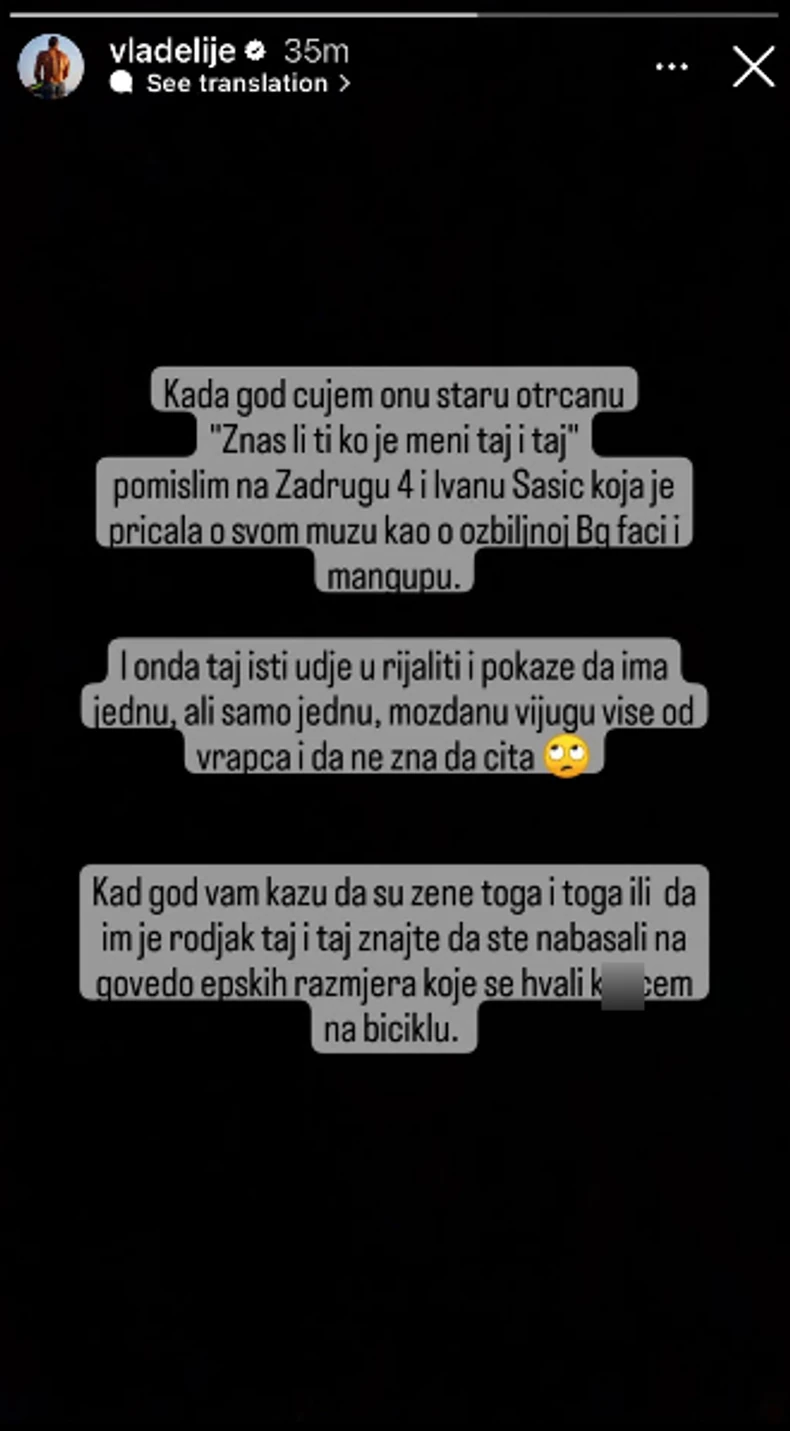This screenshot has height=1431, width=790.
Task: Open vladelije's profile picture
Action: point(51,66)
